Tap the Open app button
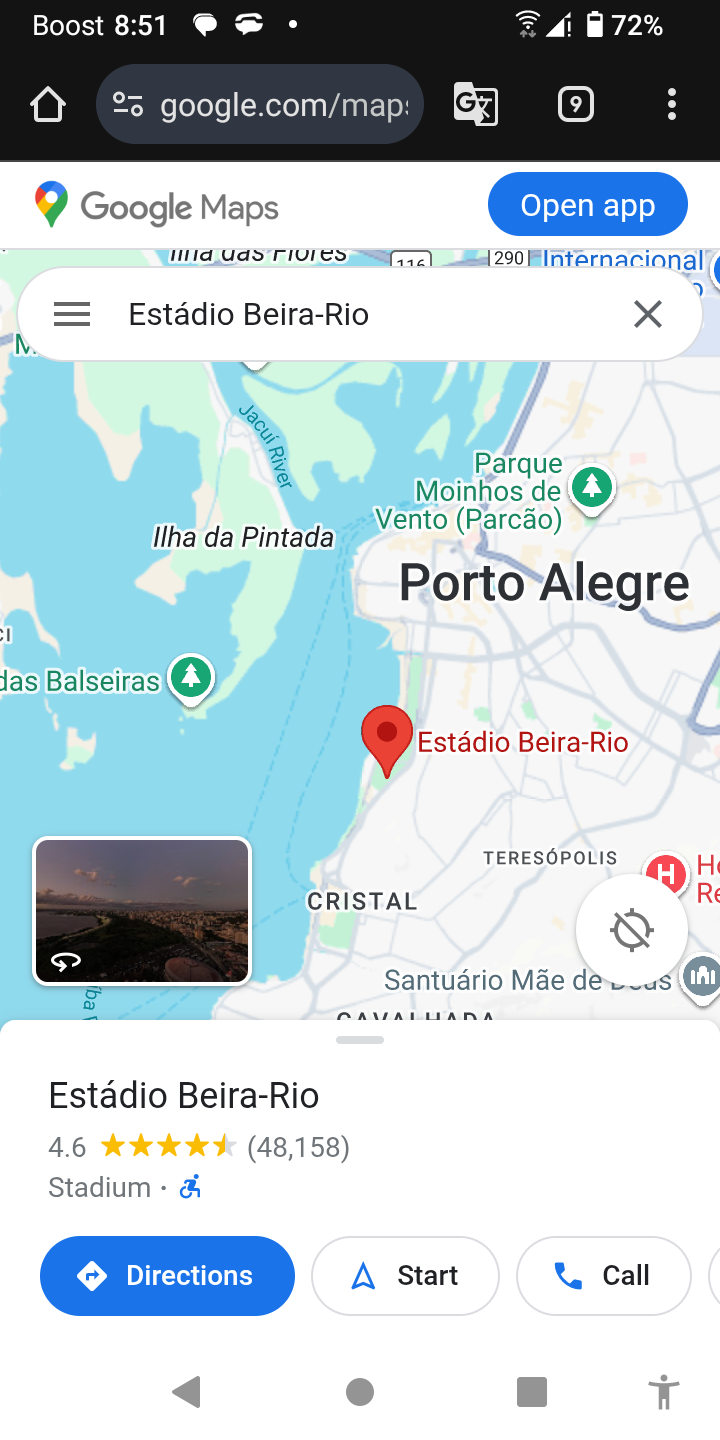Screen dimensions: 720x1440 click(587, 205)
